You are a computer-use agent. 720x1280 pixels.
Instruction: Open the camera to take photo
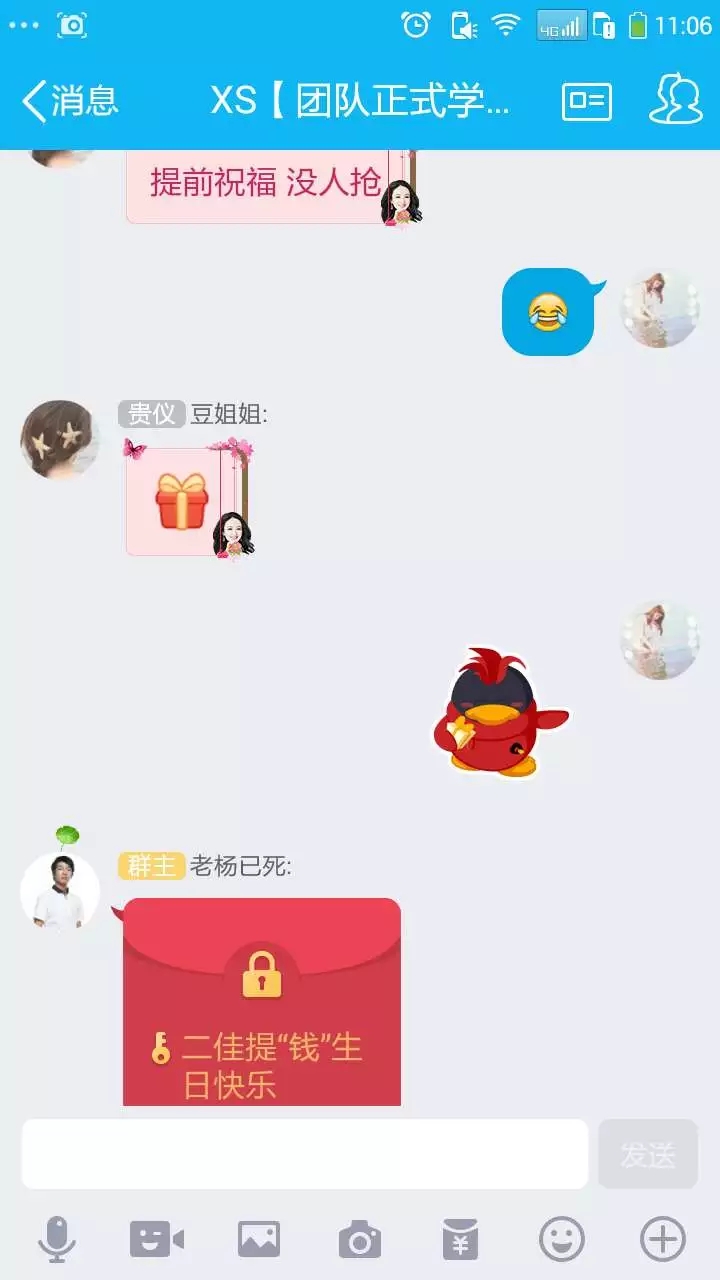[x=359, y=1241]
